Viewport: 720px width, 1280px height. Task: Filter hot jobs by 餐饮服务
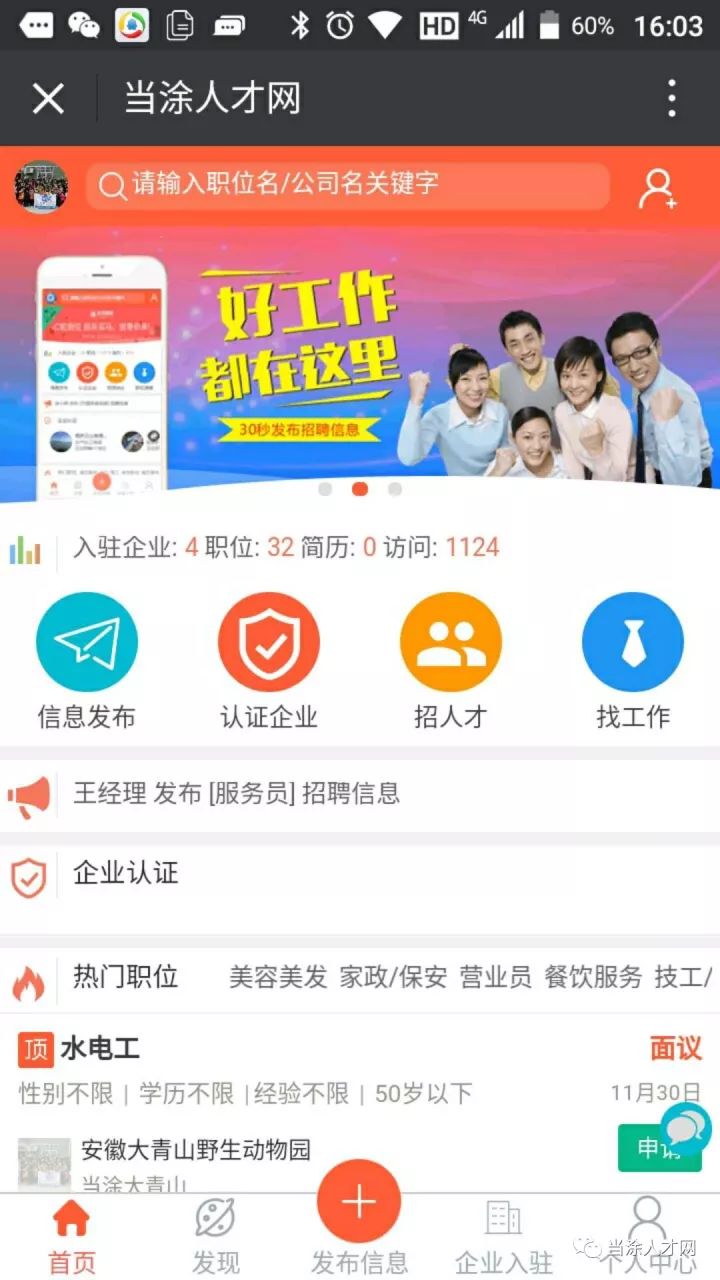593,977
